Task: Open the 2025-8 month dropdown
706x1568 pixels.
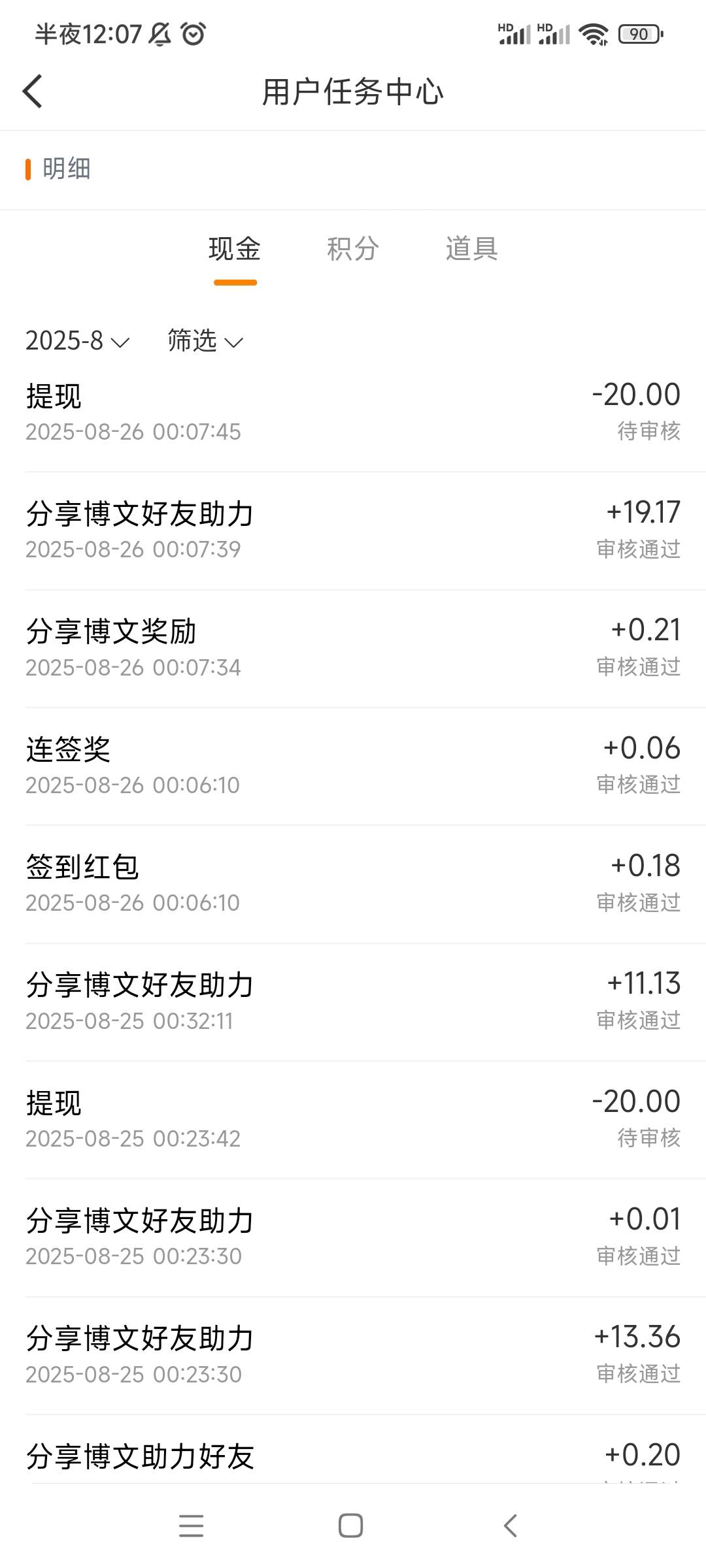Action: [x=78, y=341]
